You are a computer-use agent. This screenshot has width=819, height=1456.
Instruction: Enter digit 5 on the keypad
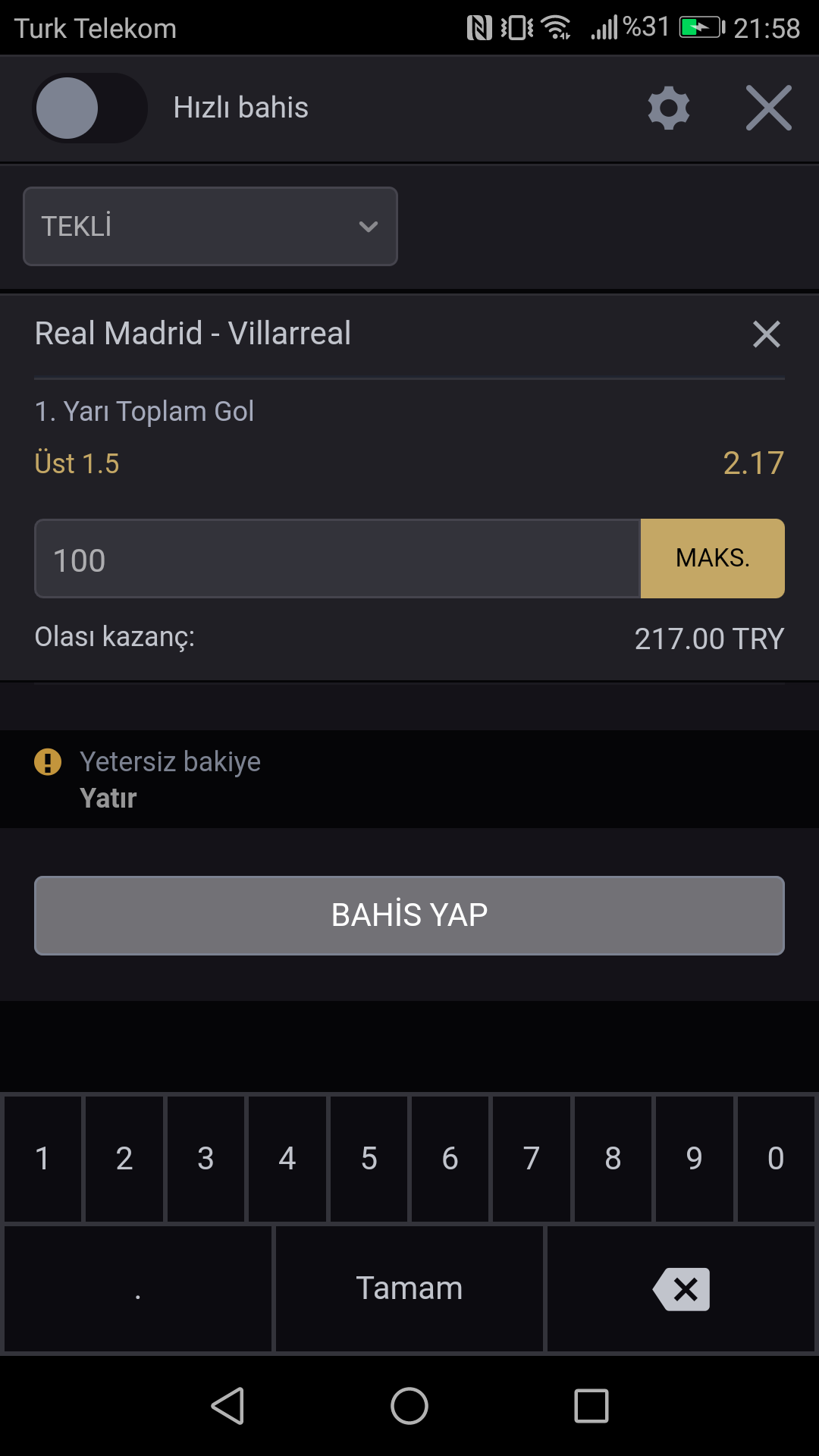pyautogui.click(x=369, y=1158)
